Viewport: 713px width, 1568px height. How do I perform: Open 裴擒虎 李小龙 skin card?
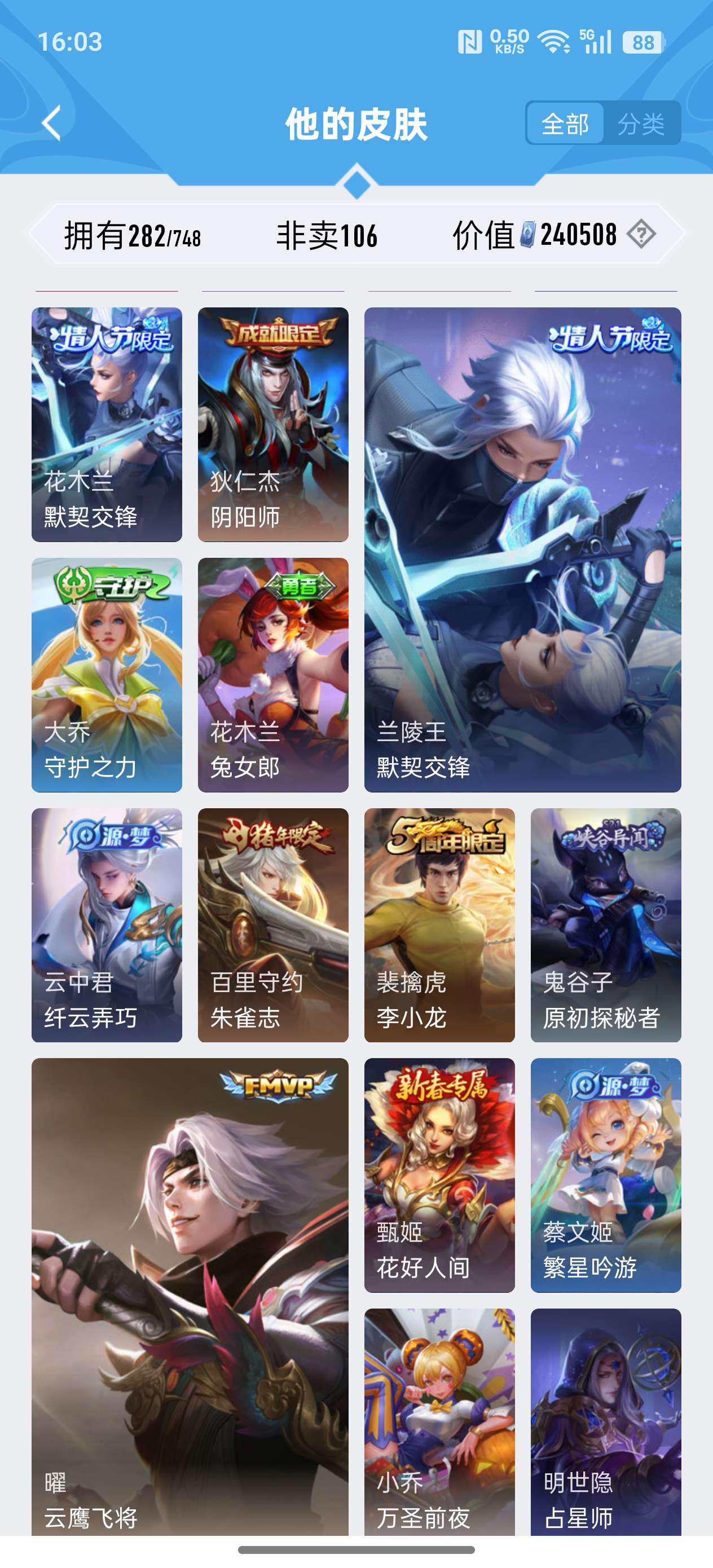coord(439,924)
